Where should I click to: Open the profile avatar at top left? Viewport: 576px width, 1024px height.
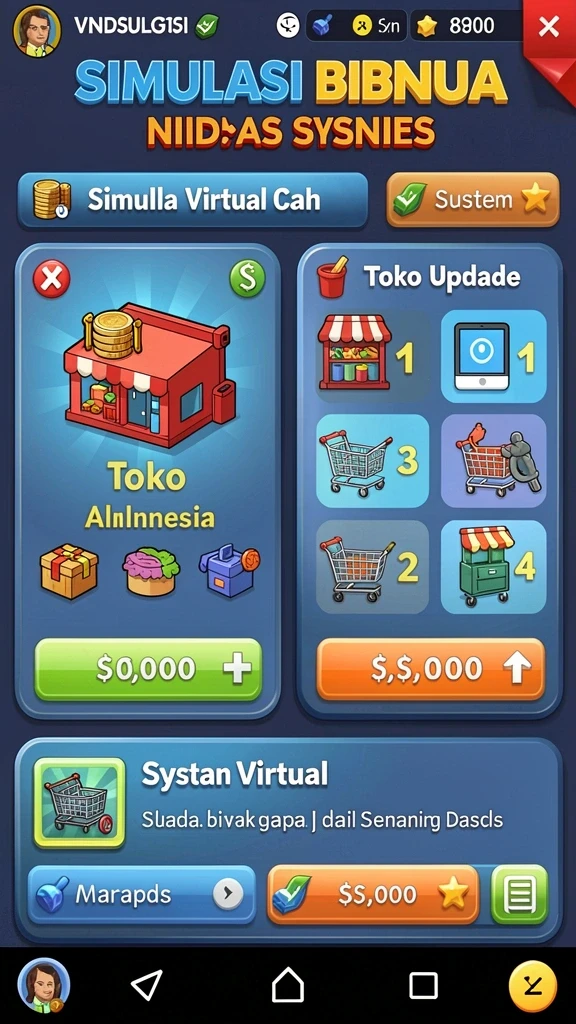point(37,31)
